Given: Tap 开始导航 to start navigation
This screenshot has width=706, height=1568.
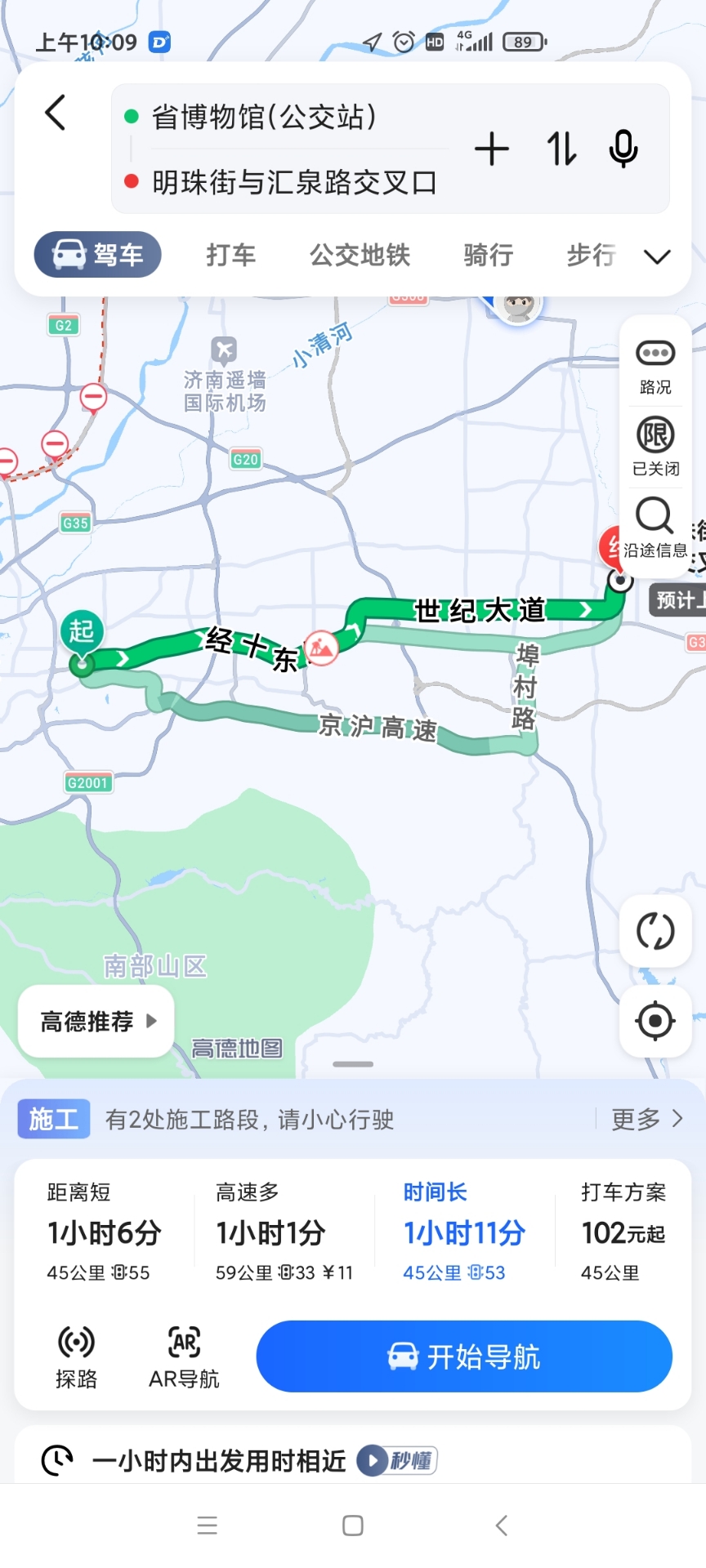Looking at the screenshot, I should (x=464, y=1356).
